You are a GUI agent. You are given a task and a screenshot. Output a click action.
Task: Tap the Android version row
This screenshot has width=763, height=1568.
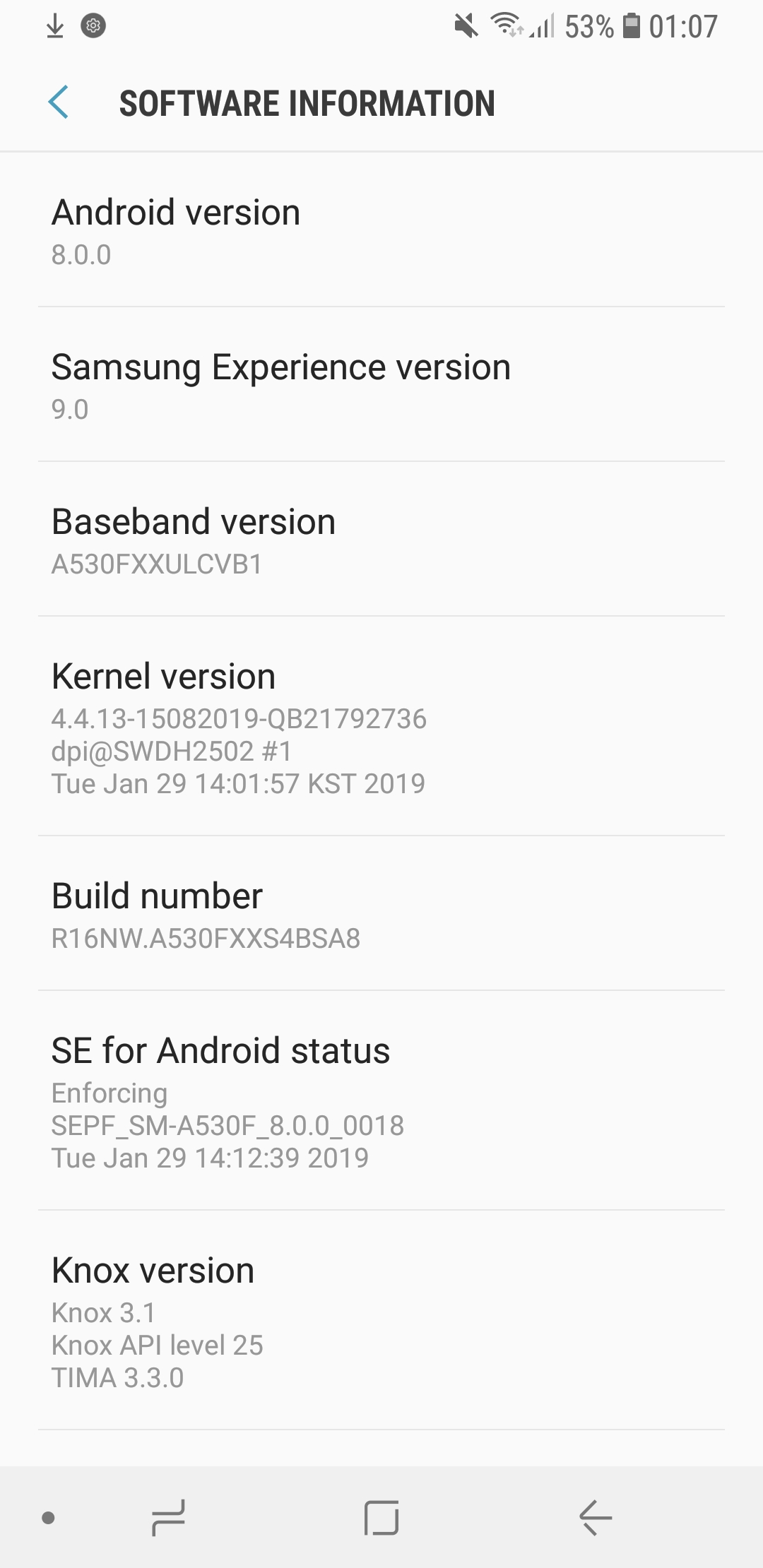pos(381,230)
